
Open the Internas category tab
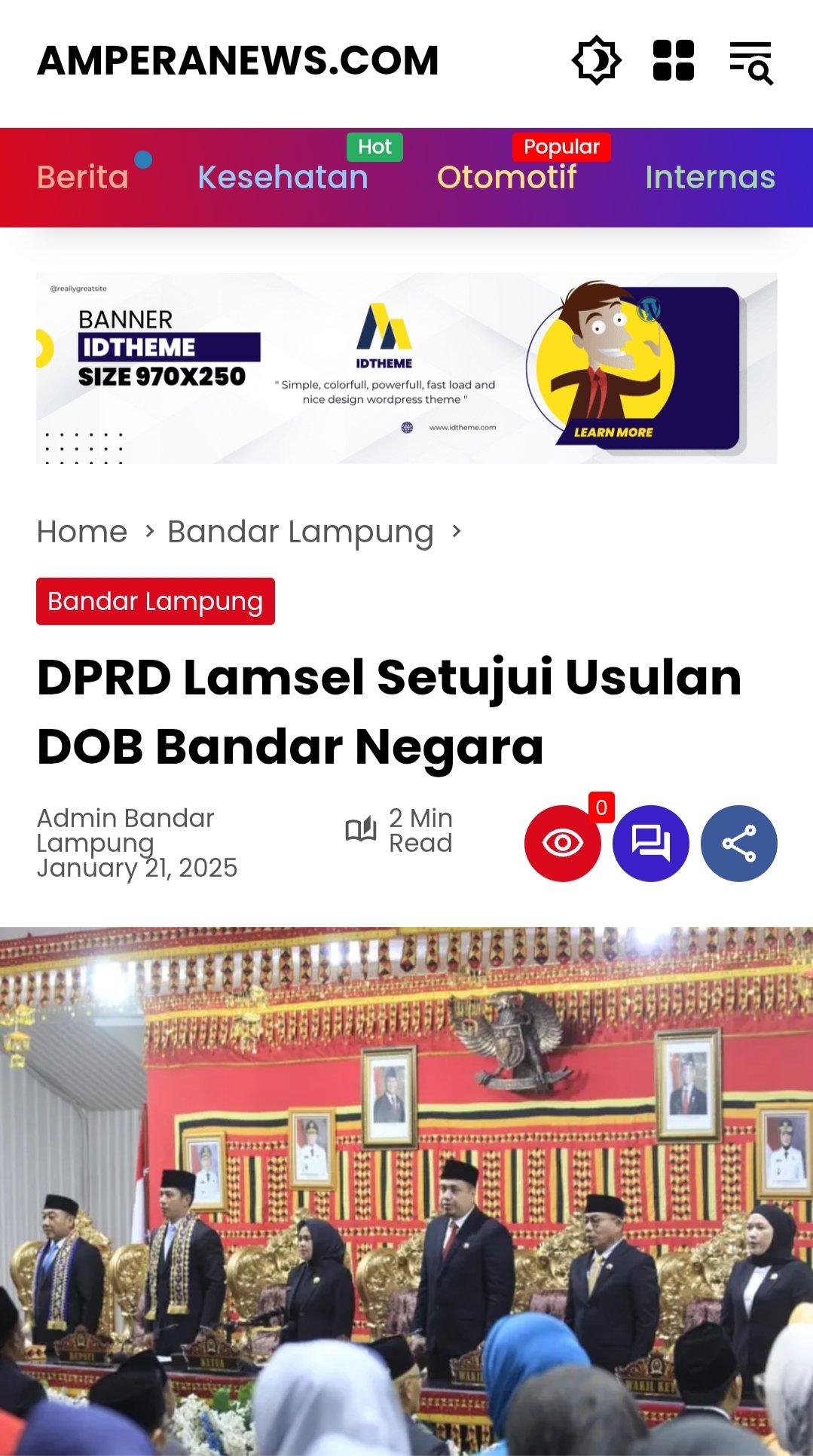(x=710, y=178)
